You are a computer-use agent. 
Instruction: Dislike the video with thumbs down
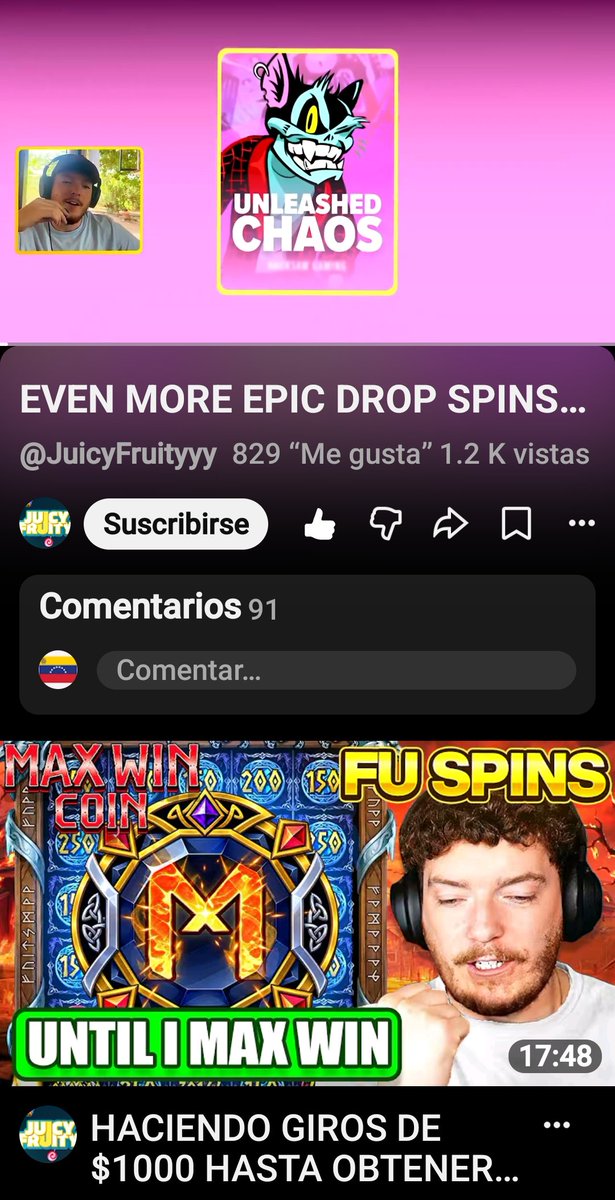385,524
